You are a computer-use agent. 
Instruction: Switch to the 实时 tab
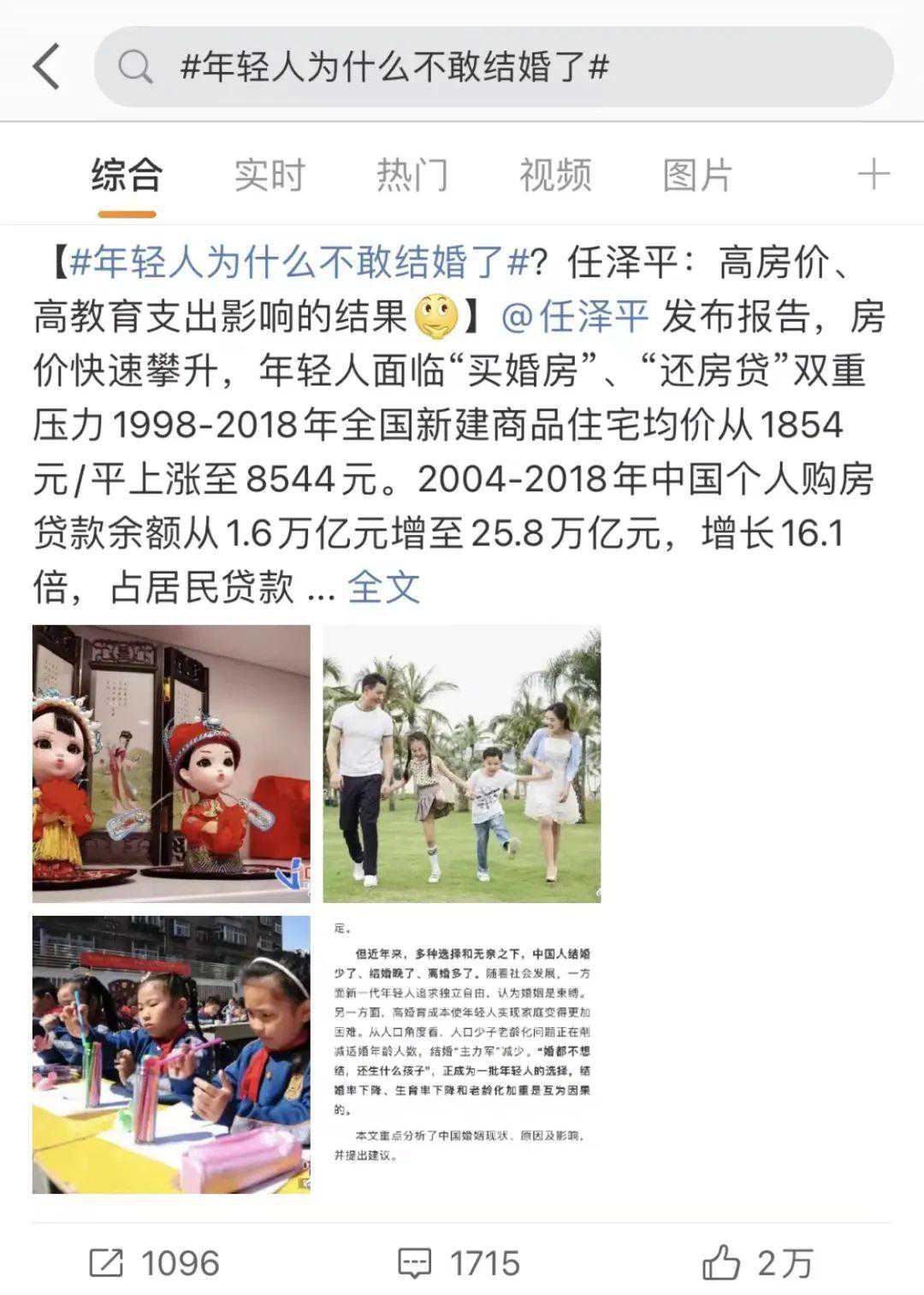coord(269,175)
